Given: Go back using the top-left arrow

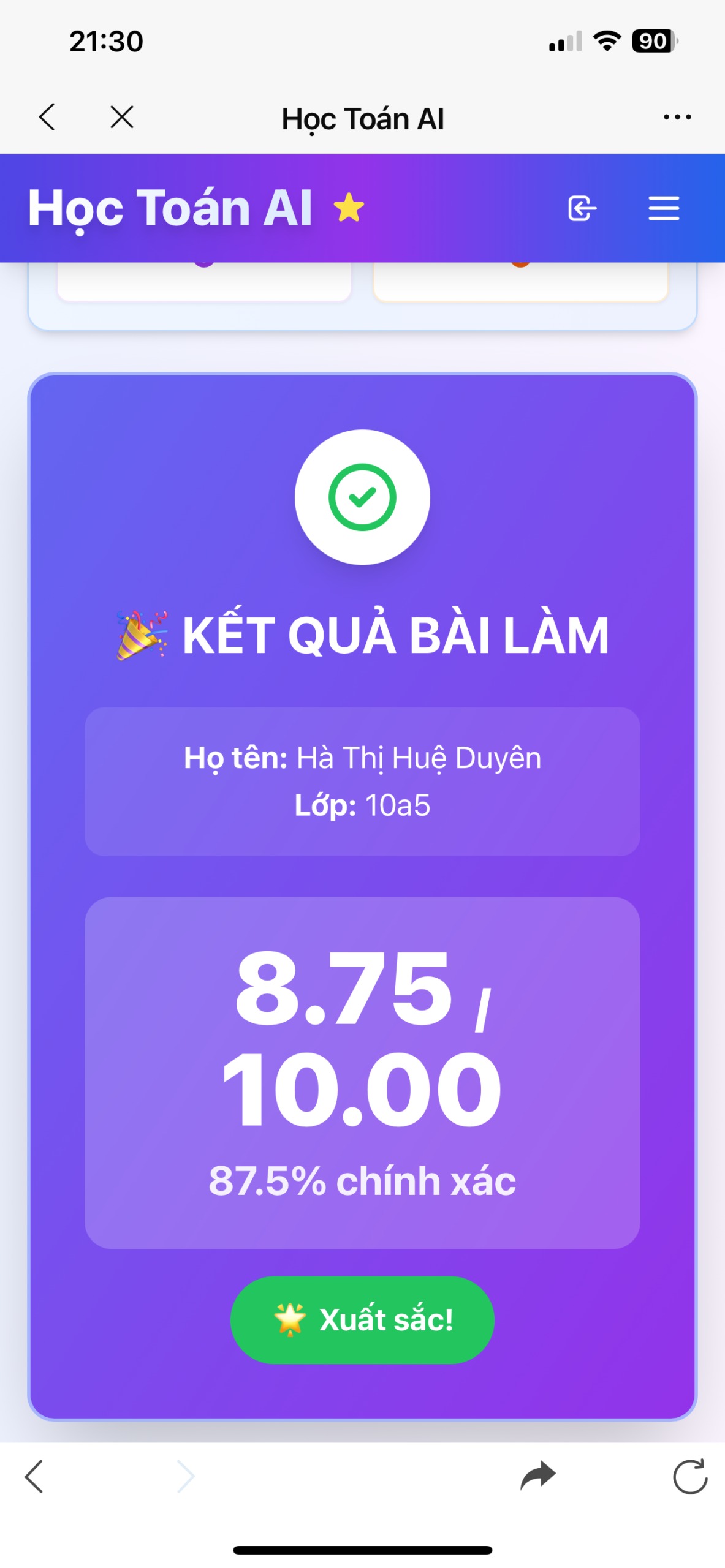Looking at the screenshot, I should [47, 117].
